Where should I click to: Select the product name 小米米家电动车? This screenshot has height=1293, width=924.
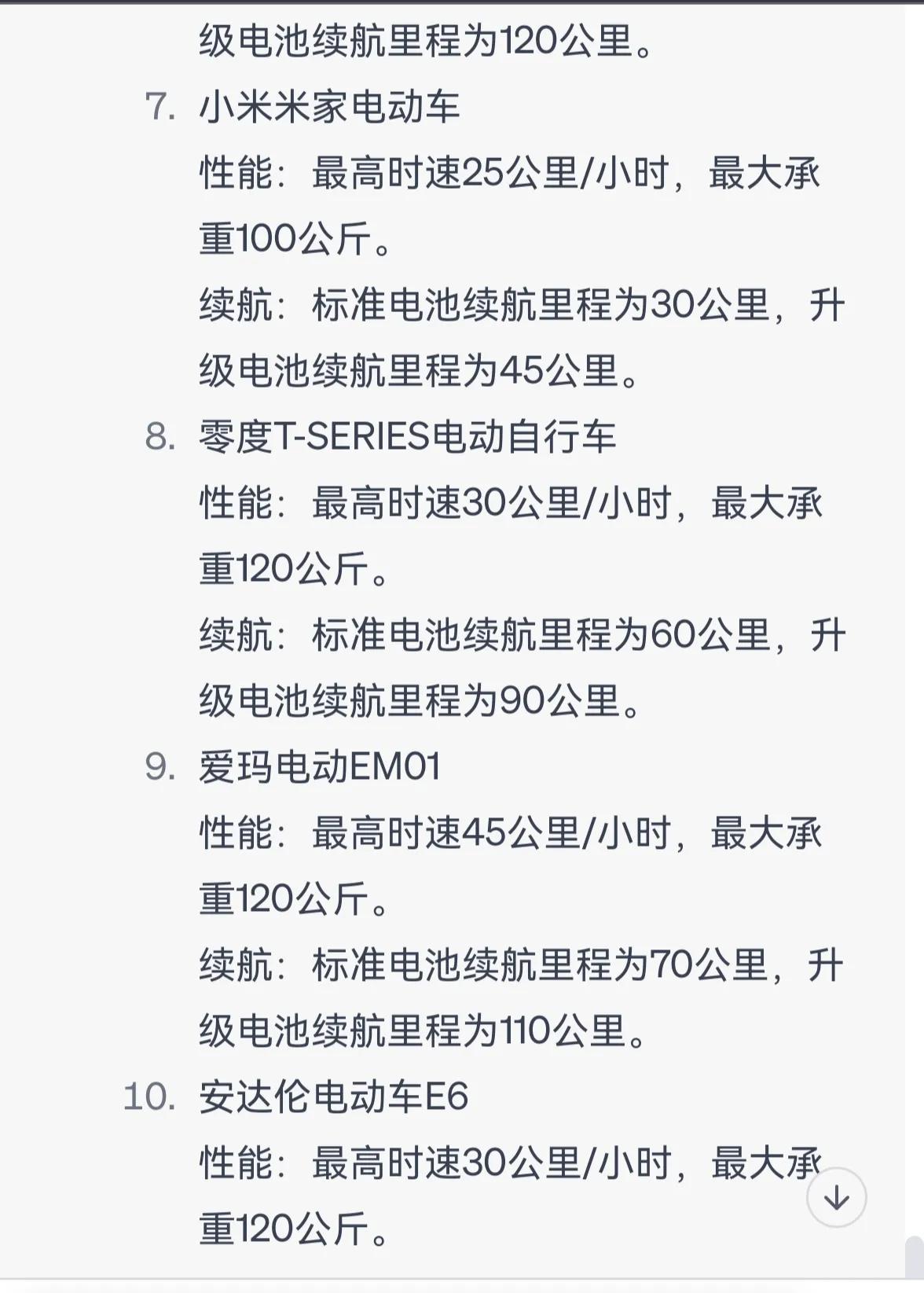click(x=330, y=106)
